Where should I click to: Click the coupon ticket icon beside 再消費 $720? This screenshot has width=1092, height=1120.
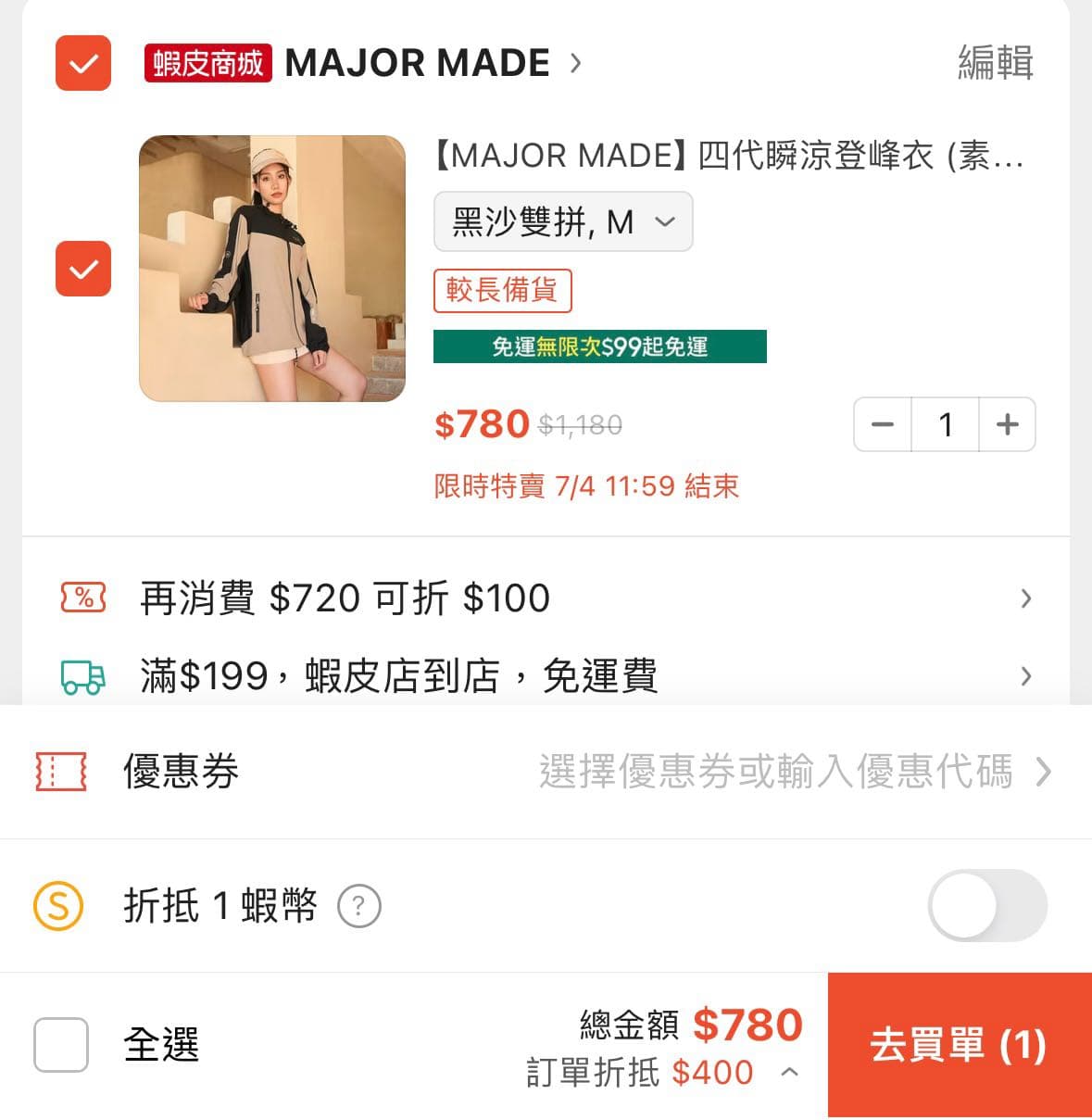coord(82,598)
